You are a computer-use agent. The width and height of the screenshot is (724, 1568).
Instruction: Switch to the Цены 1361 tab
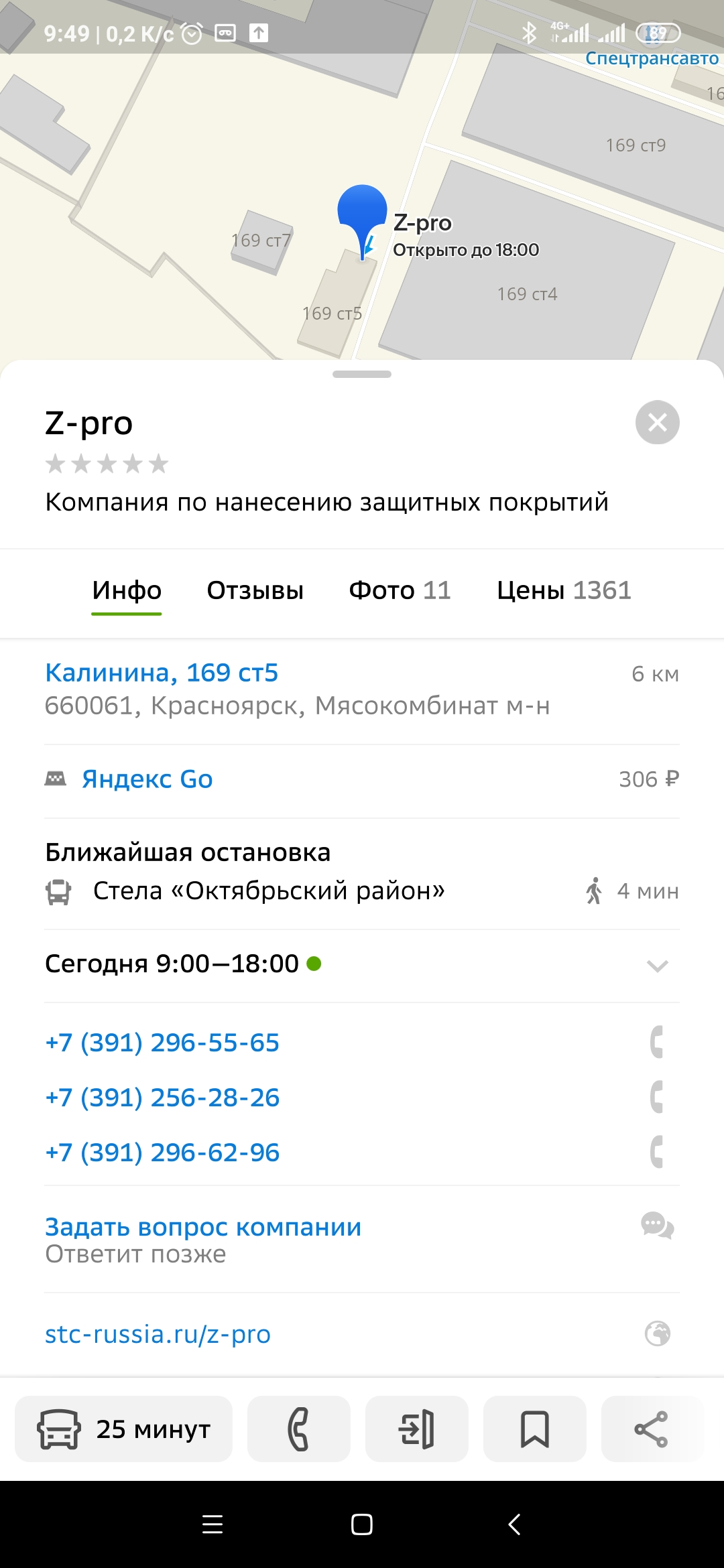coord(563,590)
